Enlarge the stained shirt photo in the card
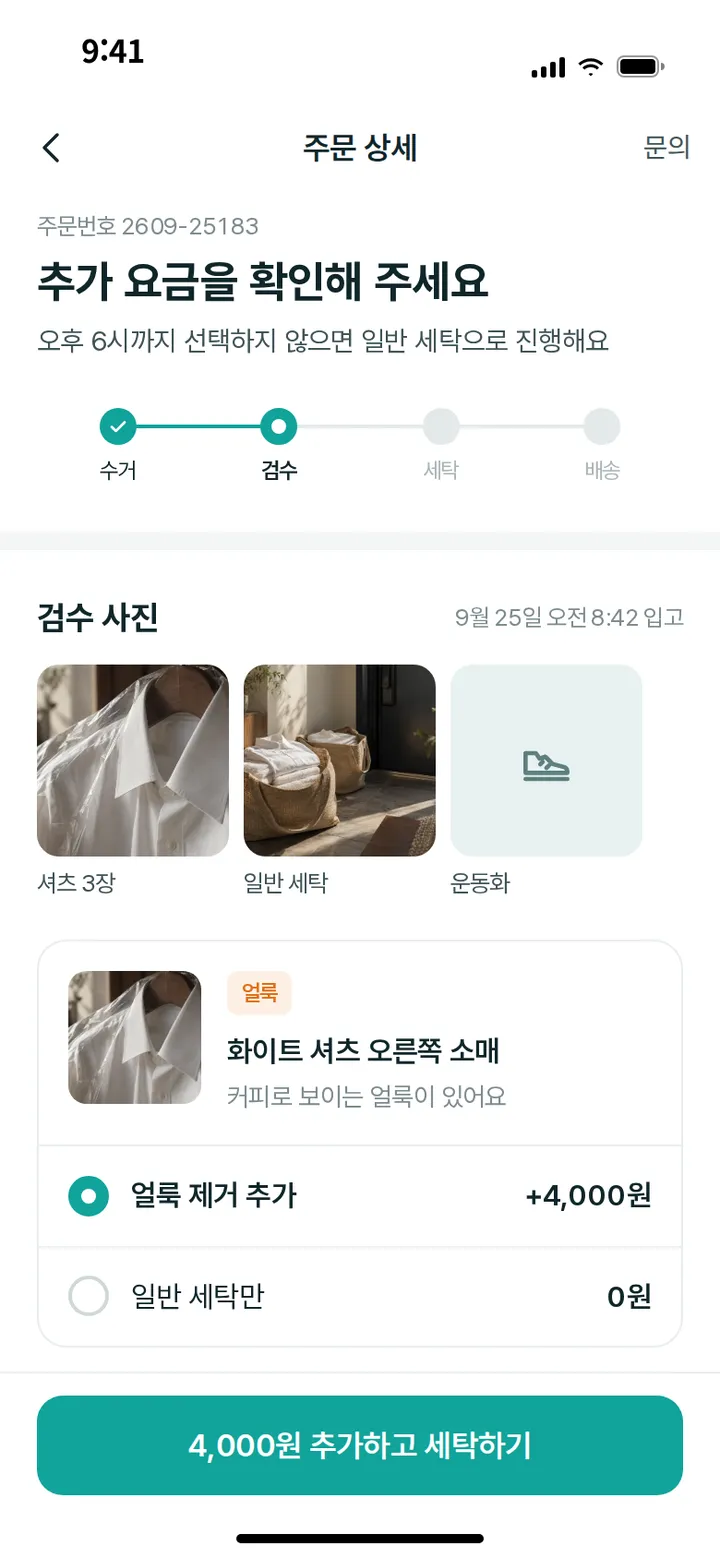 pos(134,1037)
